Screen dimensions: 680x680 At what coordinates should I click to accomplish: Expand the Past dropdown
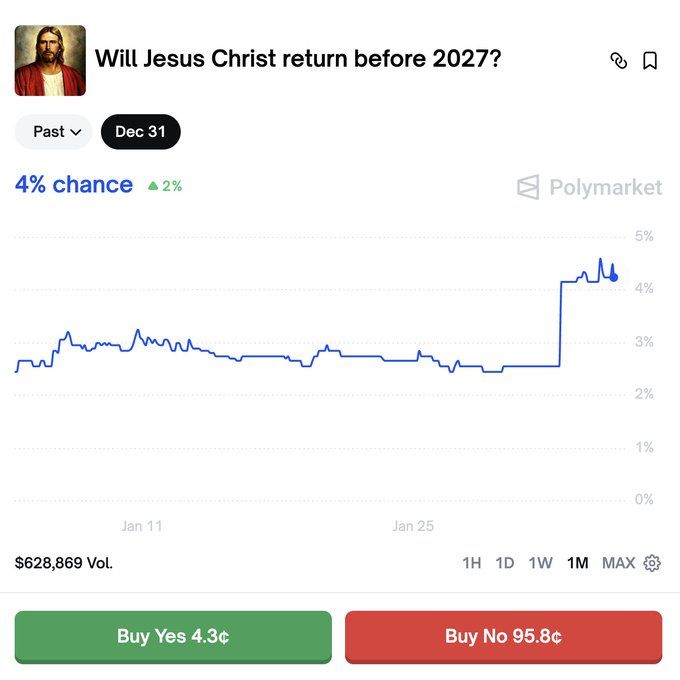[54, 132]
